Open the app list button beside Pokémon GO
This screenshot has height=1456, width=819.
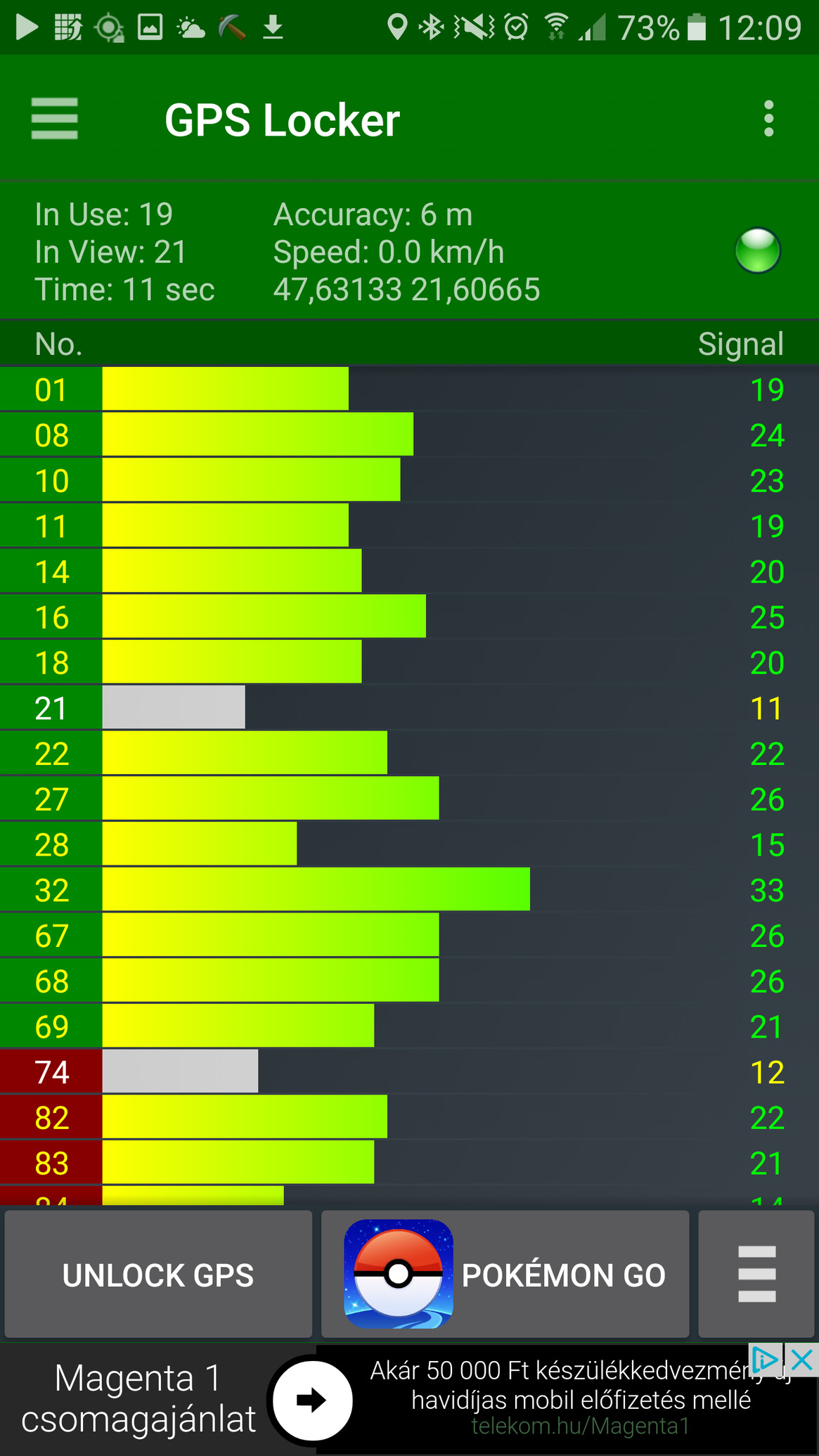coord(756,1275)
